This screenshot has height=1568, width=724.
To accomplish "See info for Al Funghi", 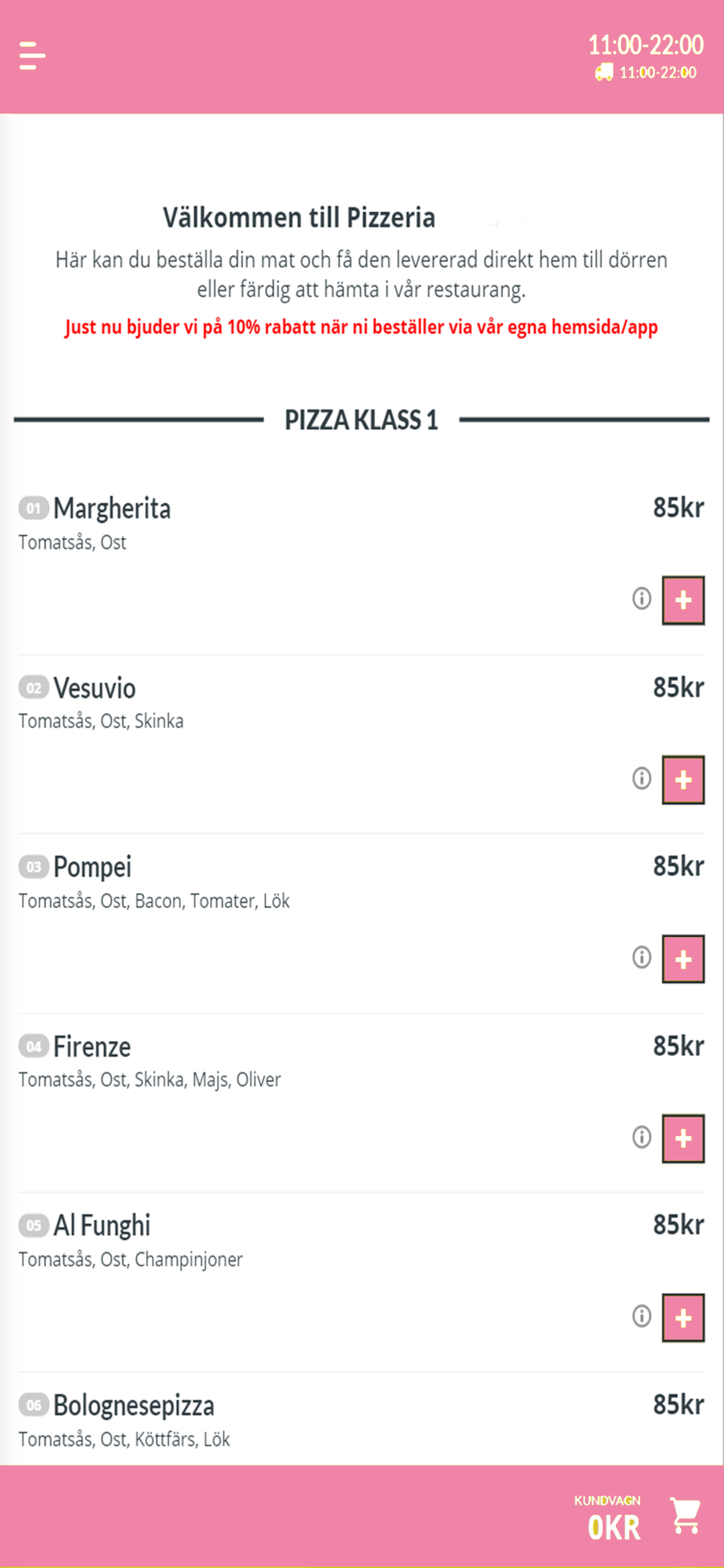I will click(641, 1316).
